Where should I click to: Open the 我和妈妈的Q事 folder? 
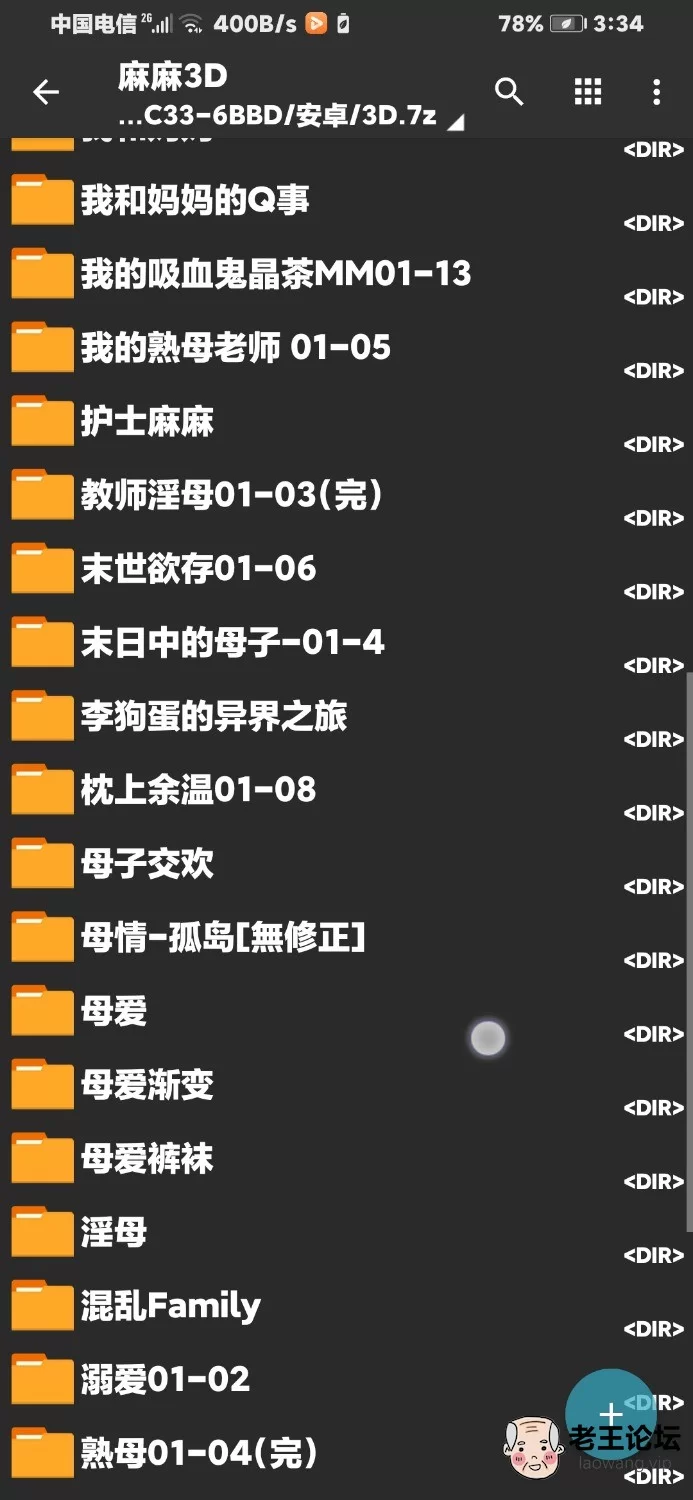pyautogui.click(x=346, y=200)
